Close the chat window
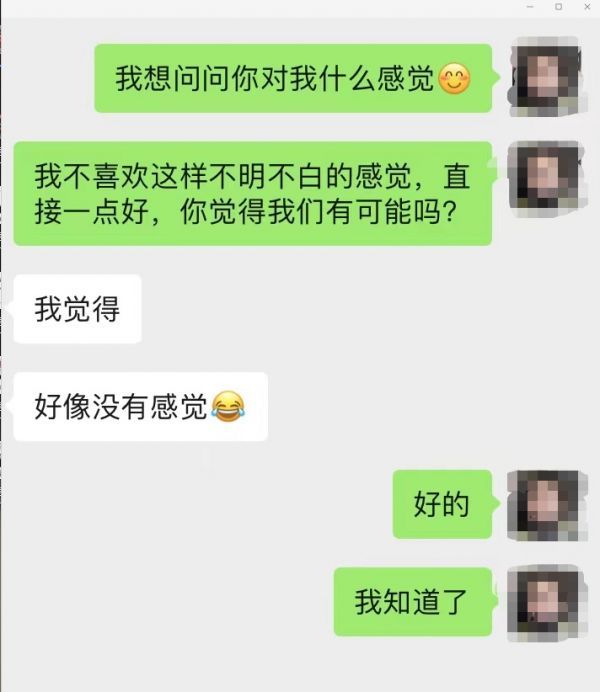This screenshot has height=692, width=600. click(x=586, y=7)
